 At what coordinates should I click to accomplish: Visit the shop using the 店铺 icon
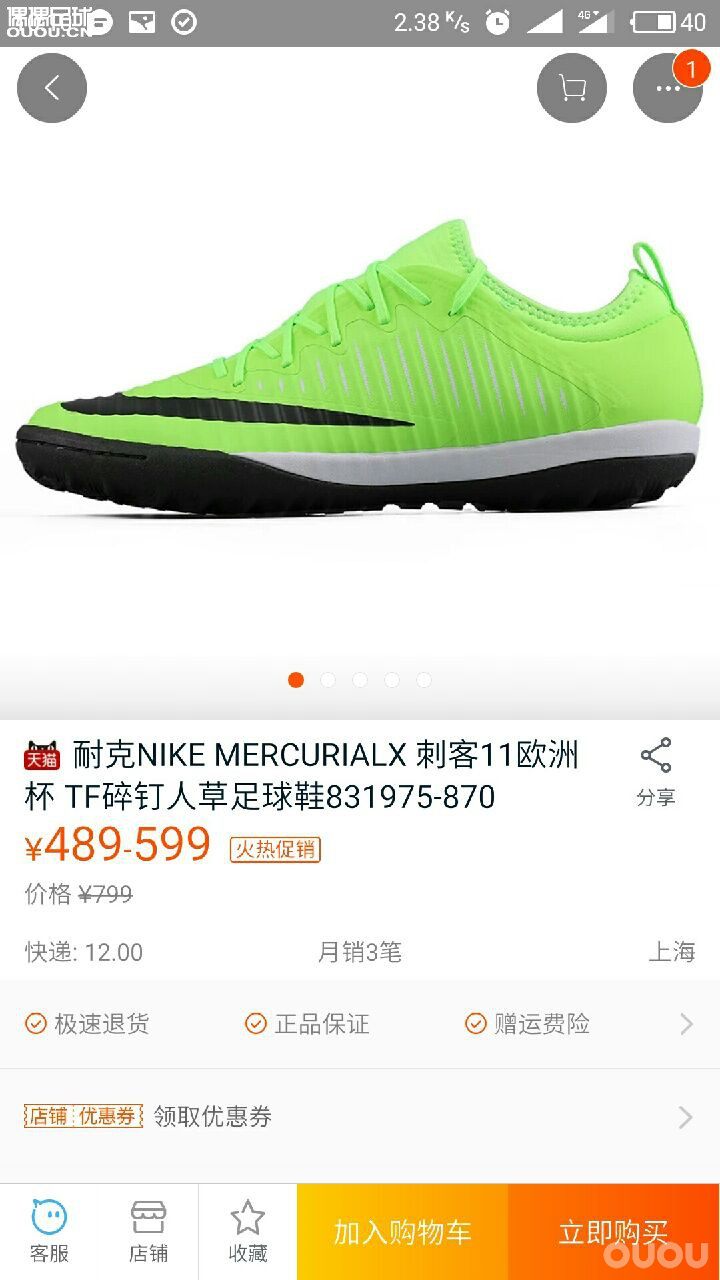[148, 1230]
